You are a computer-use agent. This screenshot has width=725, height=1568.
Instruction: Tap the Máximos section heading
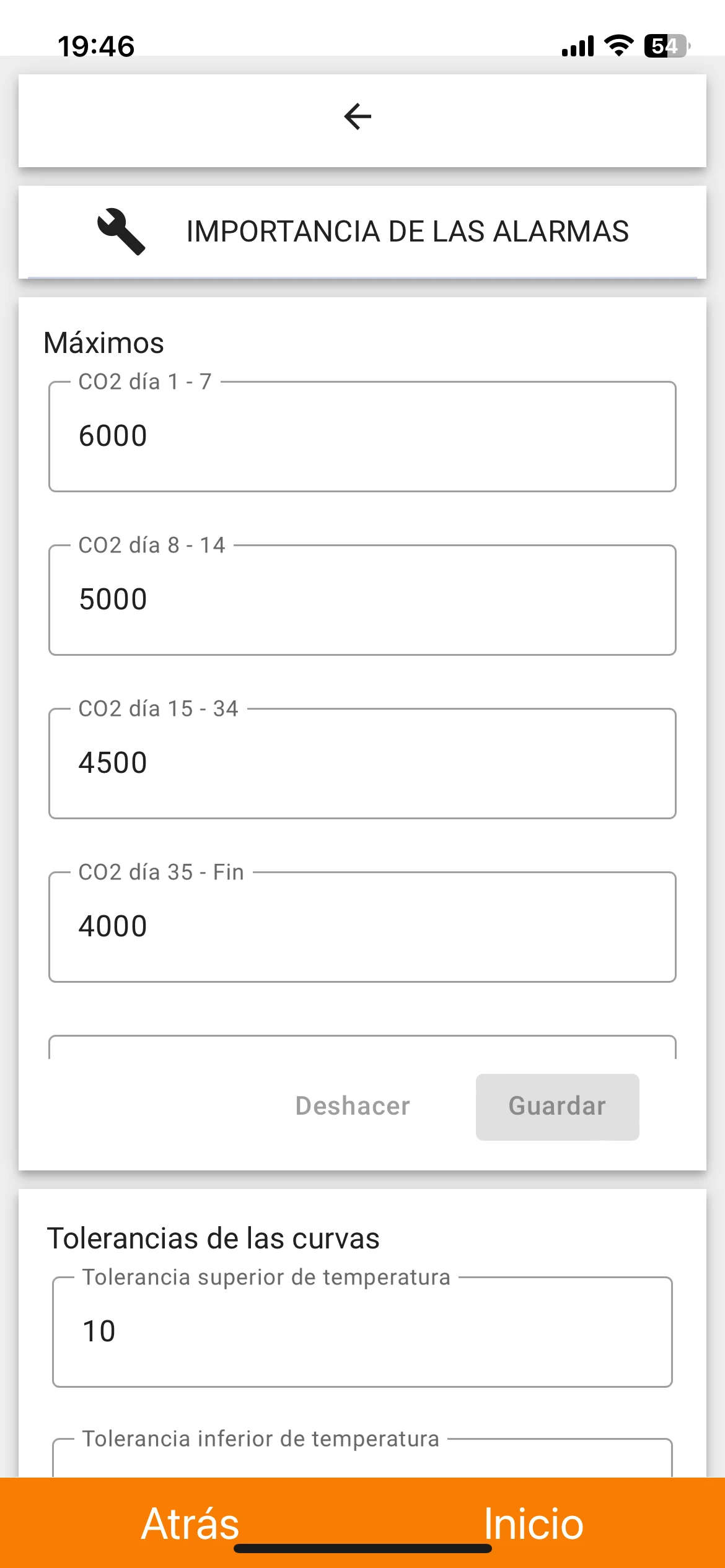[103, 342]
